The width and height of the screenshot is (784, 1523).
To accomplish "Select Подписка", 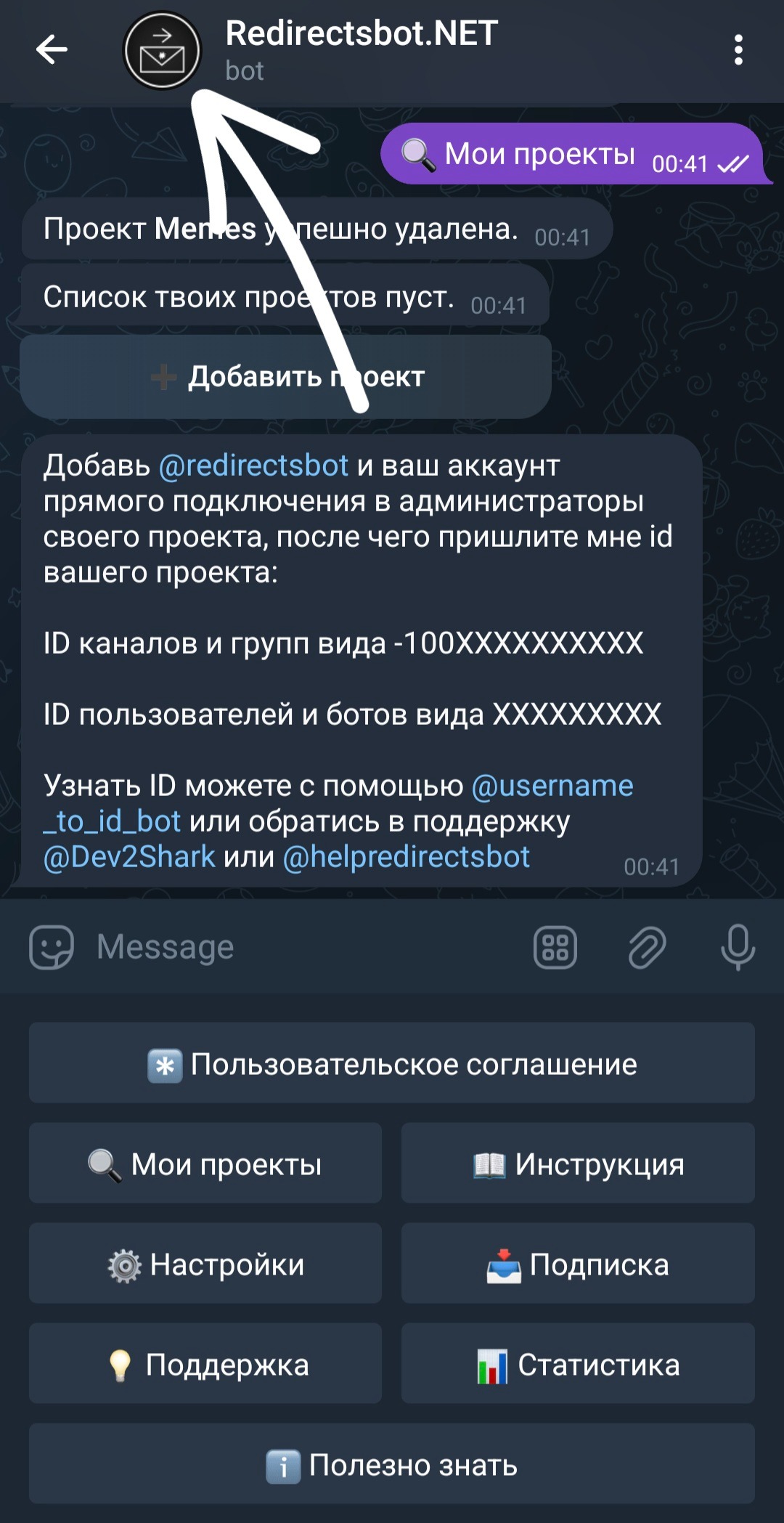I will click(578, 1264).
